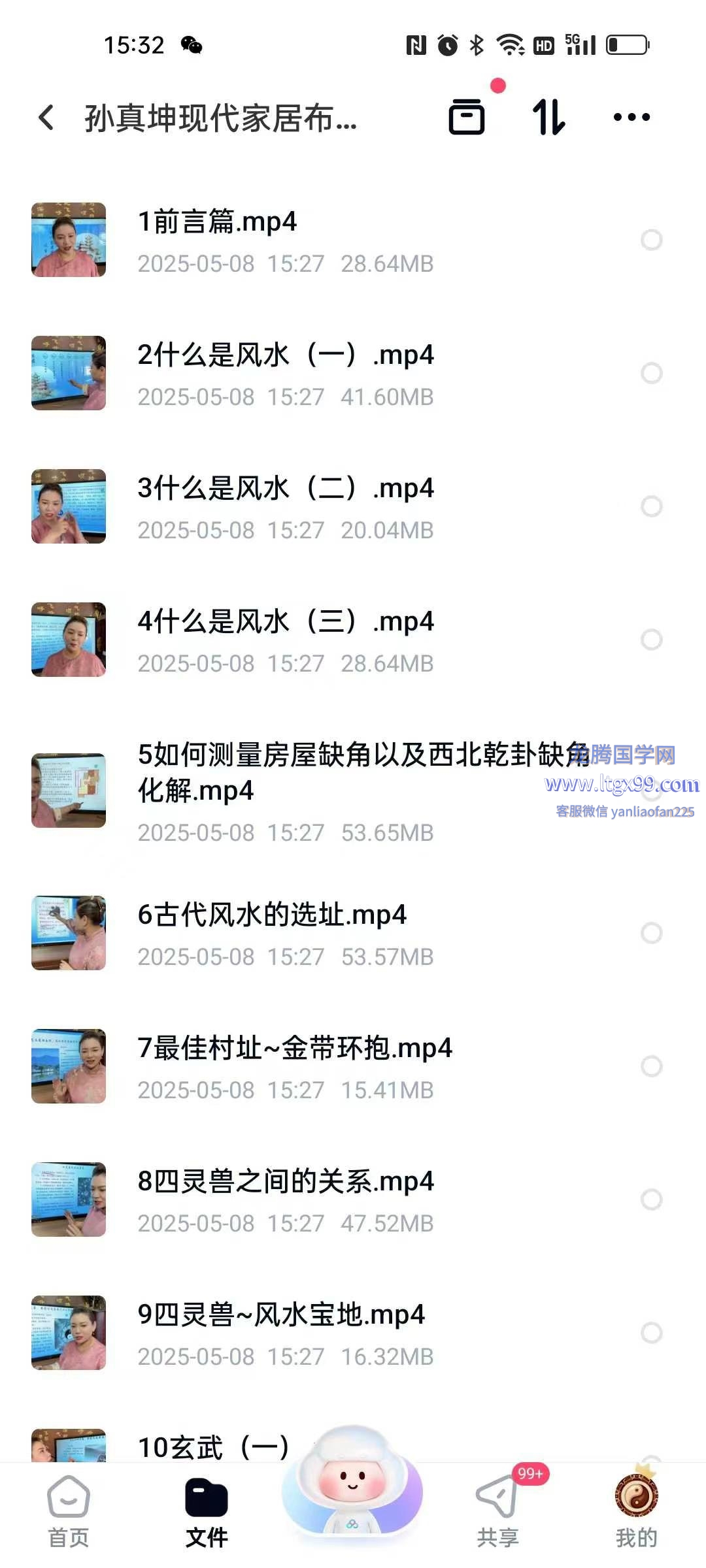The width and height of the screenshot is (706, 1568).
Task: Open the three-dot overflow menu
Action: coord(631,118)
